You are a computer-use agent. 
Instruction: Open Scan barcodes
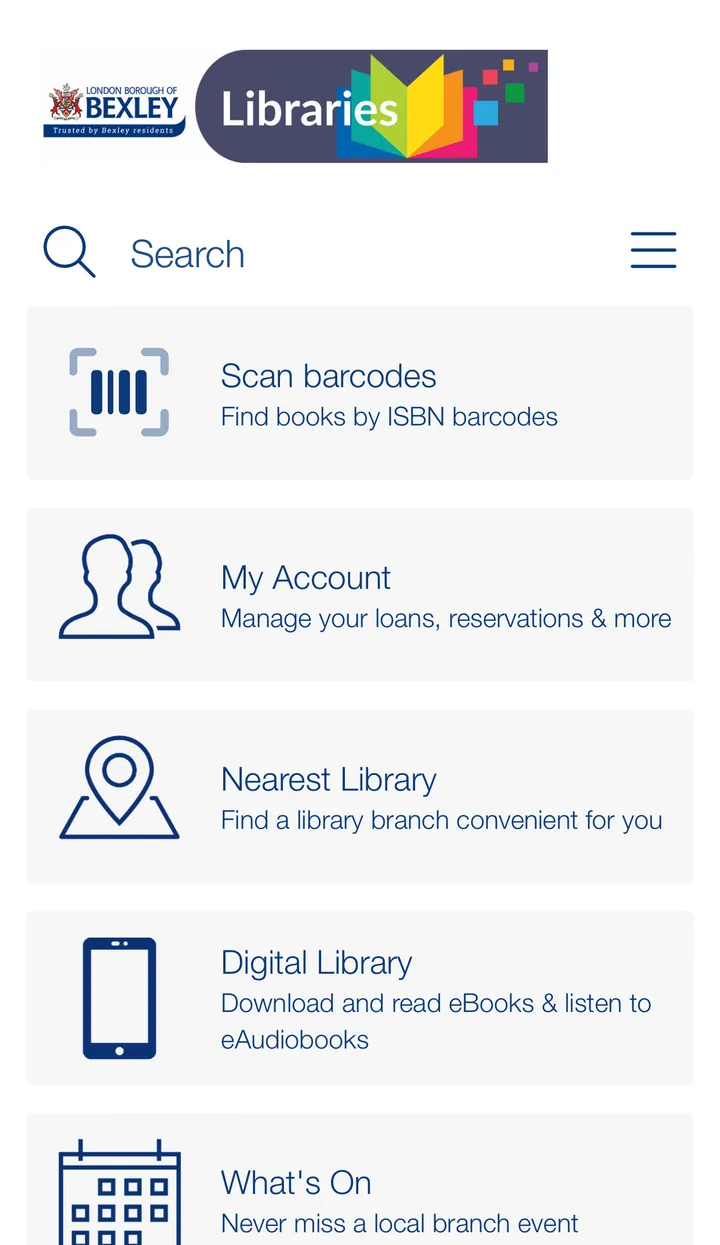coord(359,393)
